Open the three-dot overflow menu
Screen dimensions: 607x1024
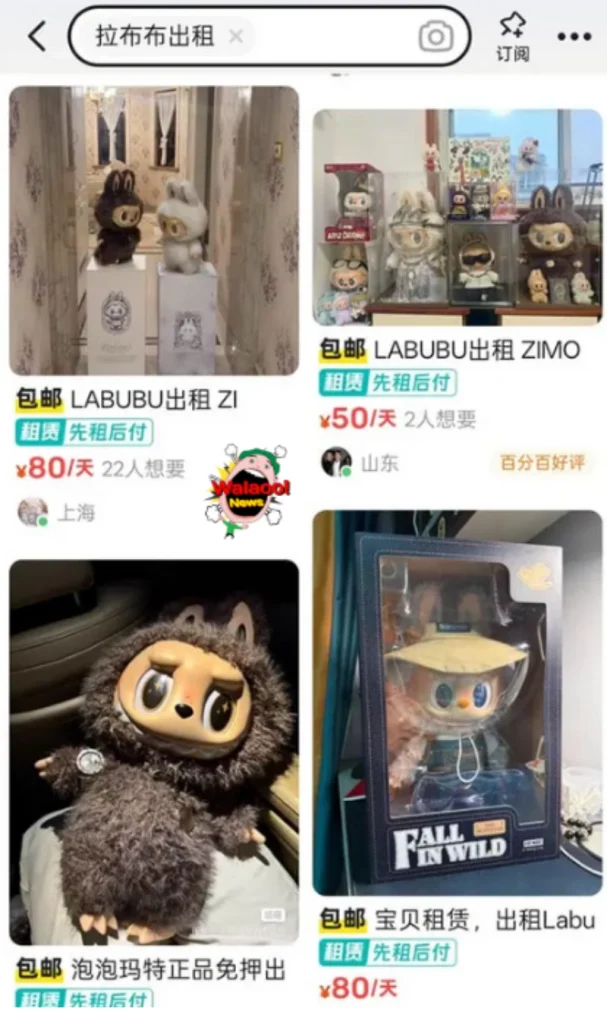pyautogui.click(x=574, y=37)
